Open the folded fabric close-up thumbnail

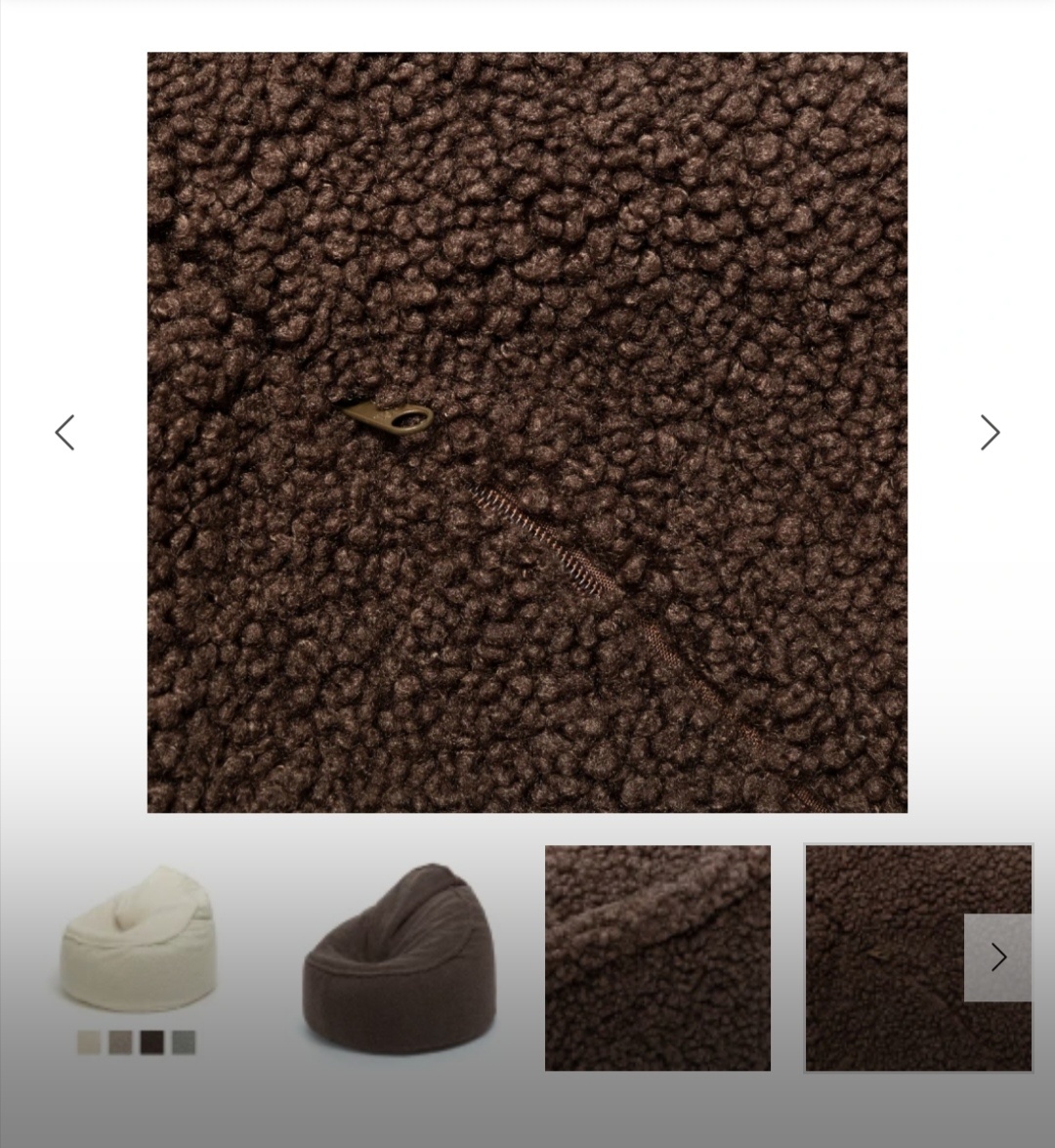(x=657, y=957)
